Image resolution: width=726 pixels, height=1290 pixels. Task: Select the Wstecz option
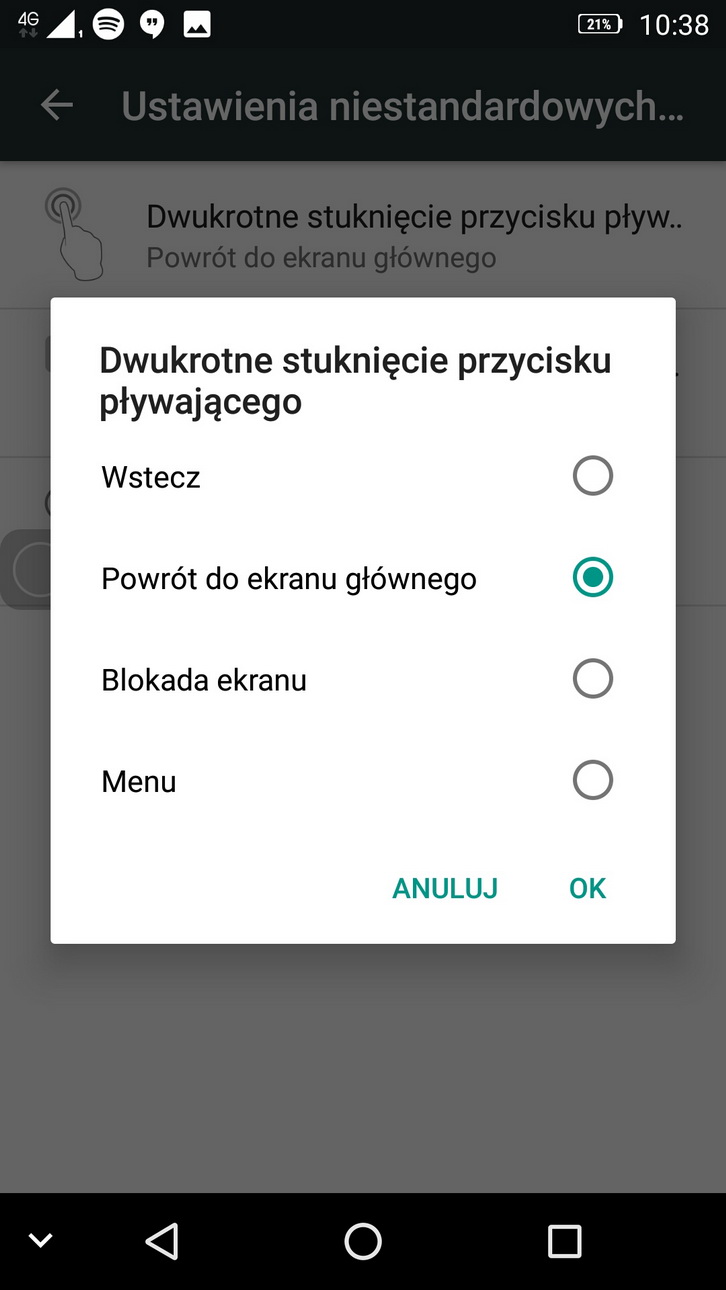[592, 476]
